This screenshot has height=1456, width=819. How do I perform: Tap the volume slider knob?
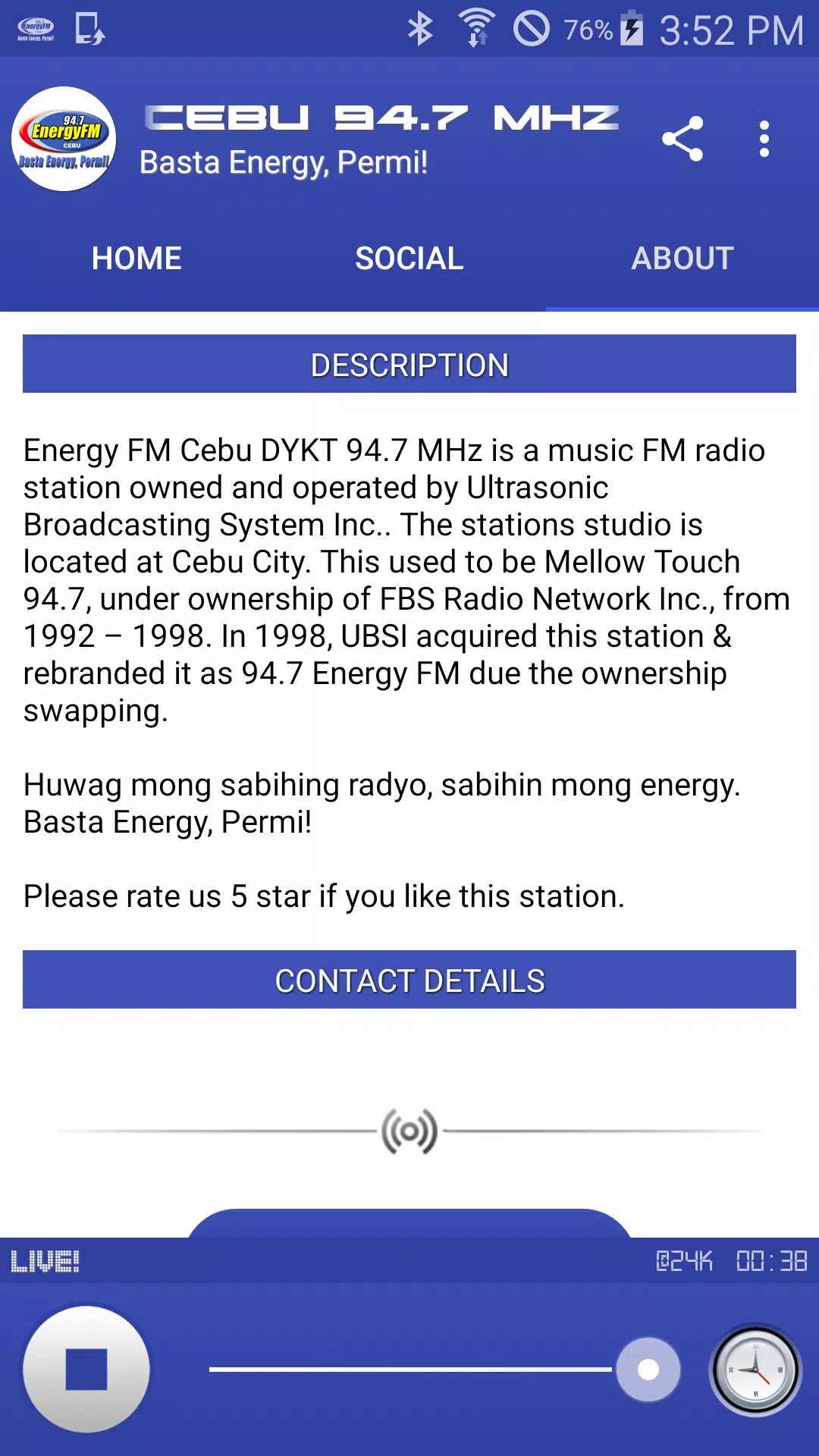(x=648, y=1370)
